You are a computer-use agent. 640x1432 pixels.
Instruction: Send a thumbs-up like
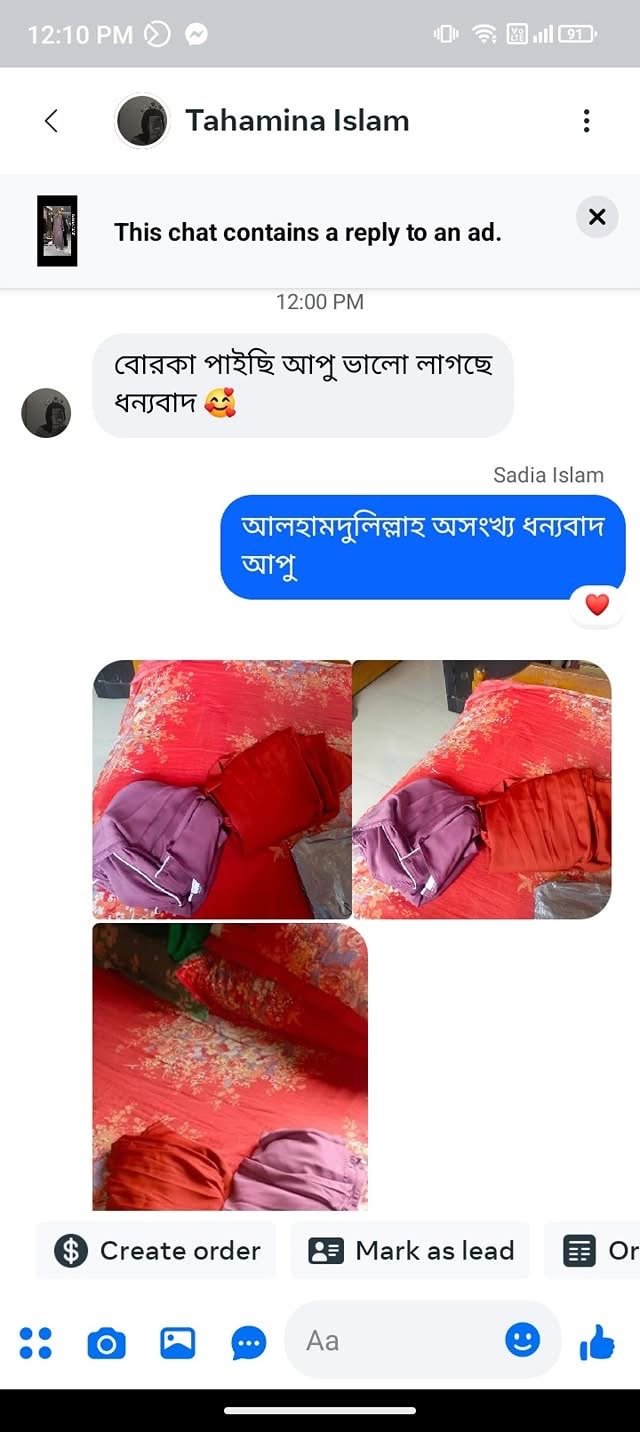[x=598, y=1343]
